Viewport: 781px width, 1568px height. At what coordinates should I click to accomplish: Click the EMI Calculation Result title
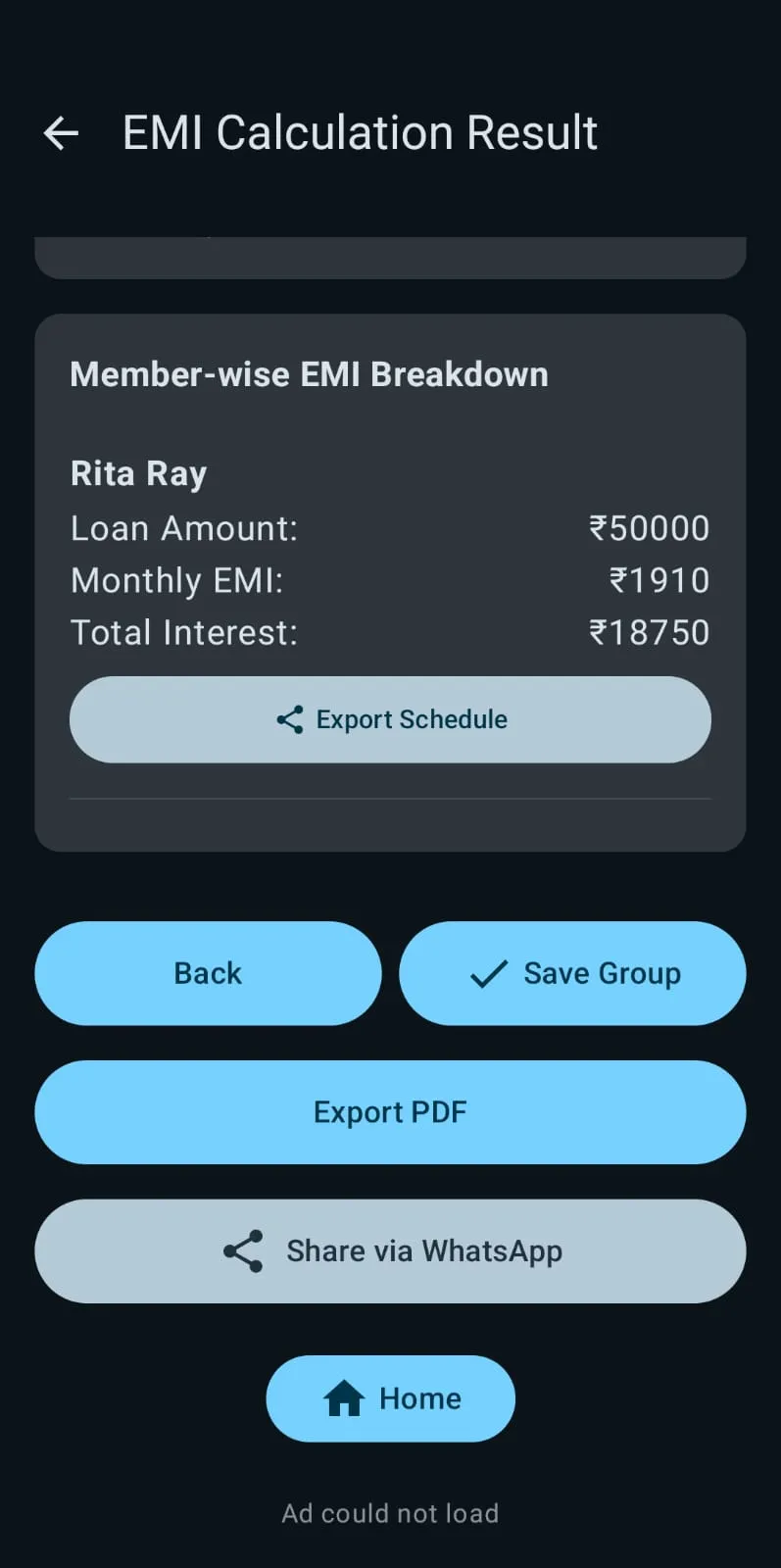click(x=359, y=132)
